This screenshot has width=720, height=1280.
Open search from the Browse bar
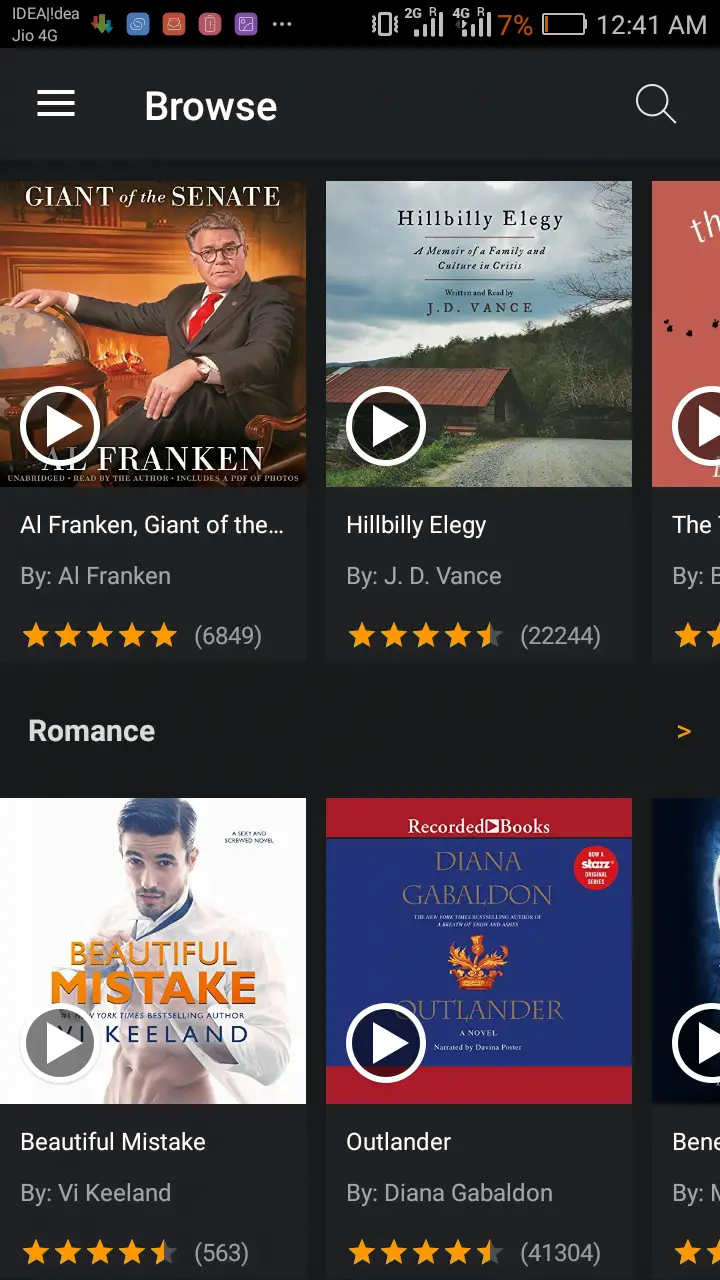tap(656, 104)
